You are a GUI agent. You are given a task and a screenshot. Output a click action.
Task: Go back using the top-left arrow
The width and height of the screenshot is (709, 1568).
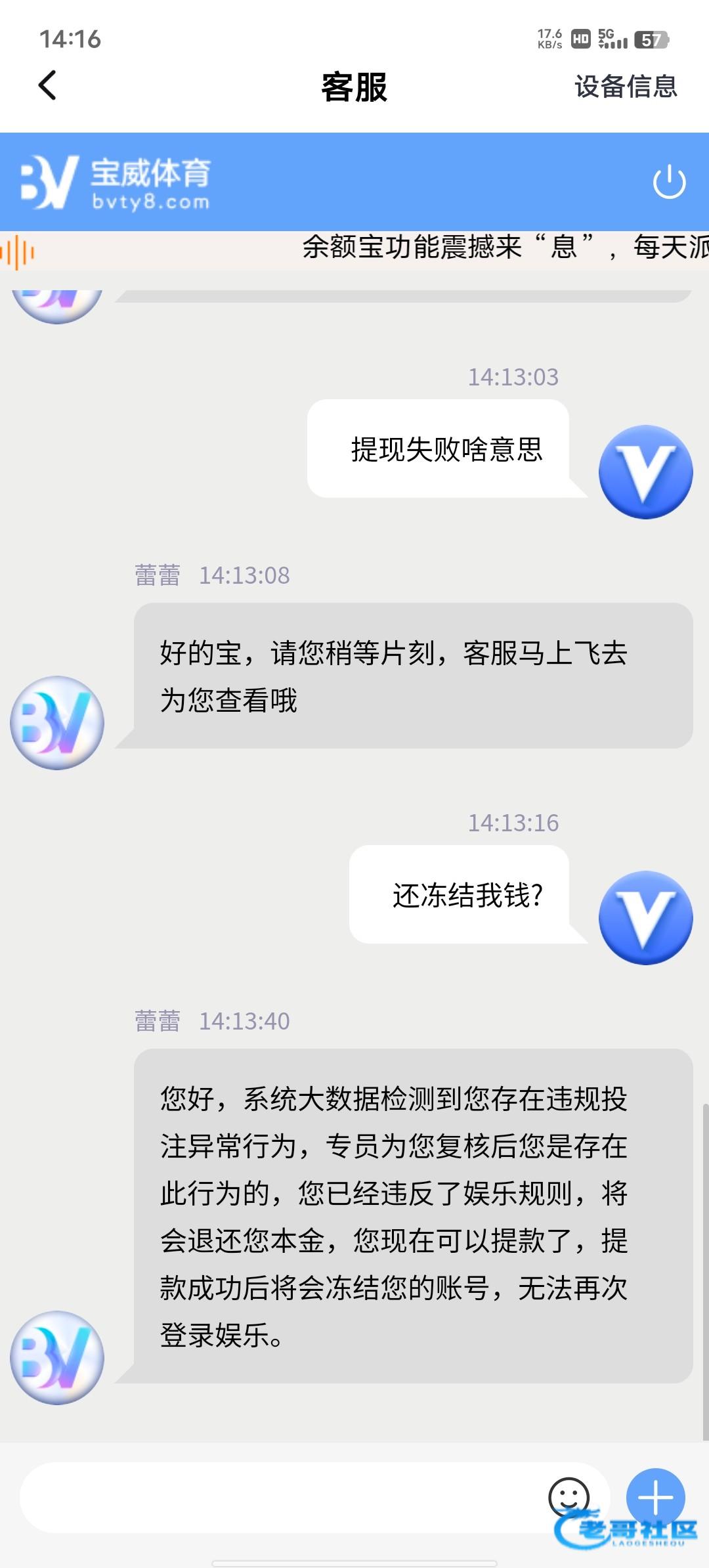point(47,86)
